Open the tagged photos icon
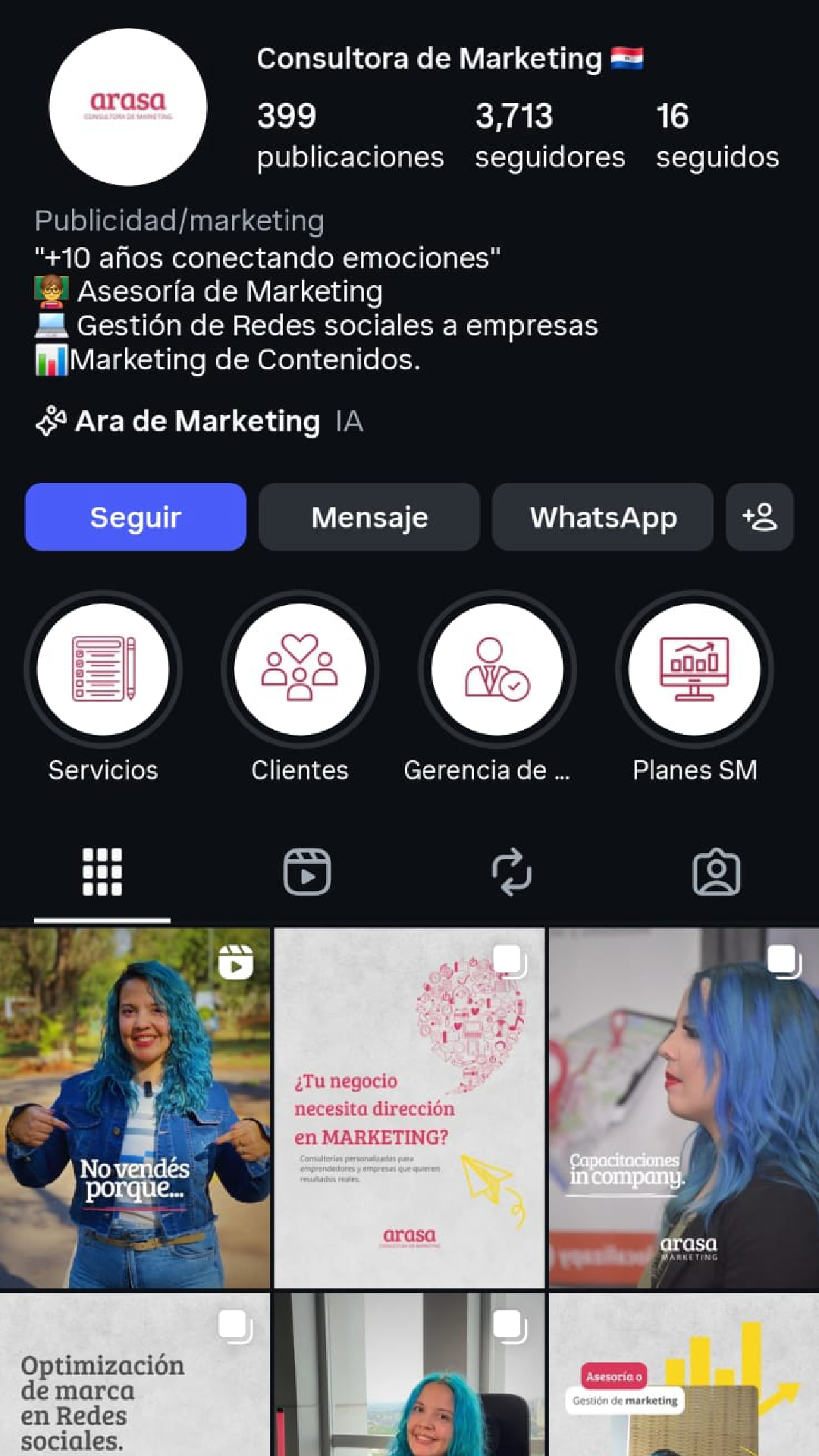Viewport: 819px width, 1456px height. (x=716, y=872)
